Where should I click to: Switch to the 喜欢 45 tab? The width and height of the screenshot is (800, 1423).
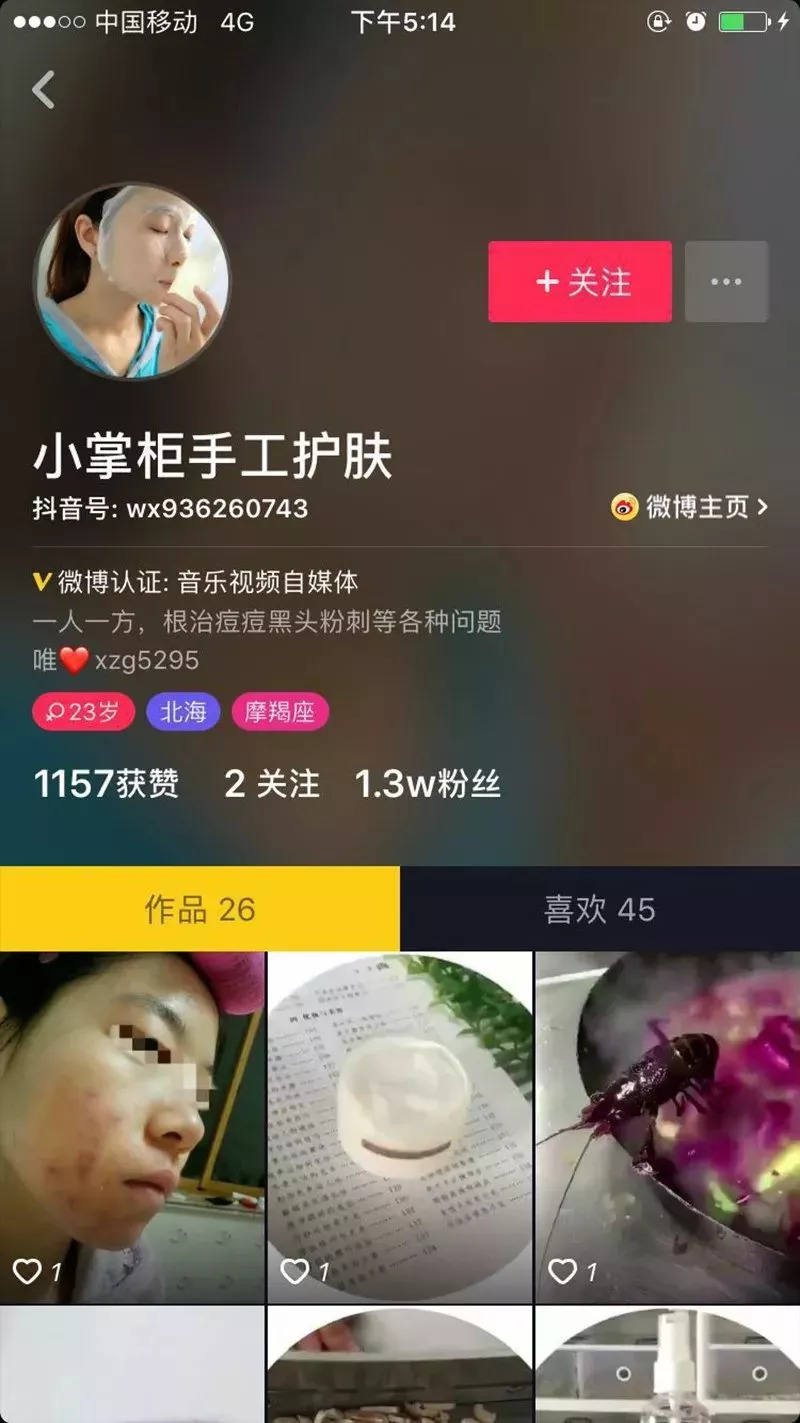(600, 909)
